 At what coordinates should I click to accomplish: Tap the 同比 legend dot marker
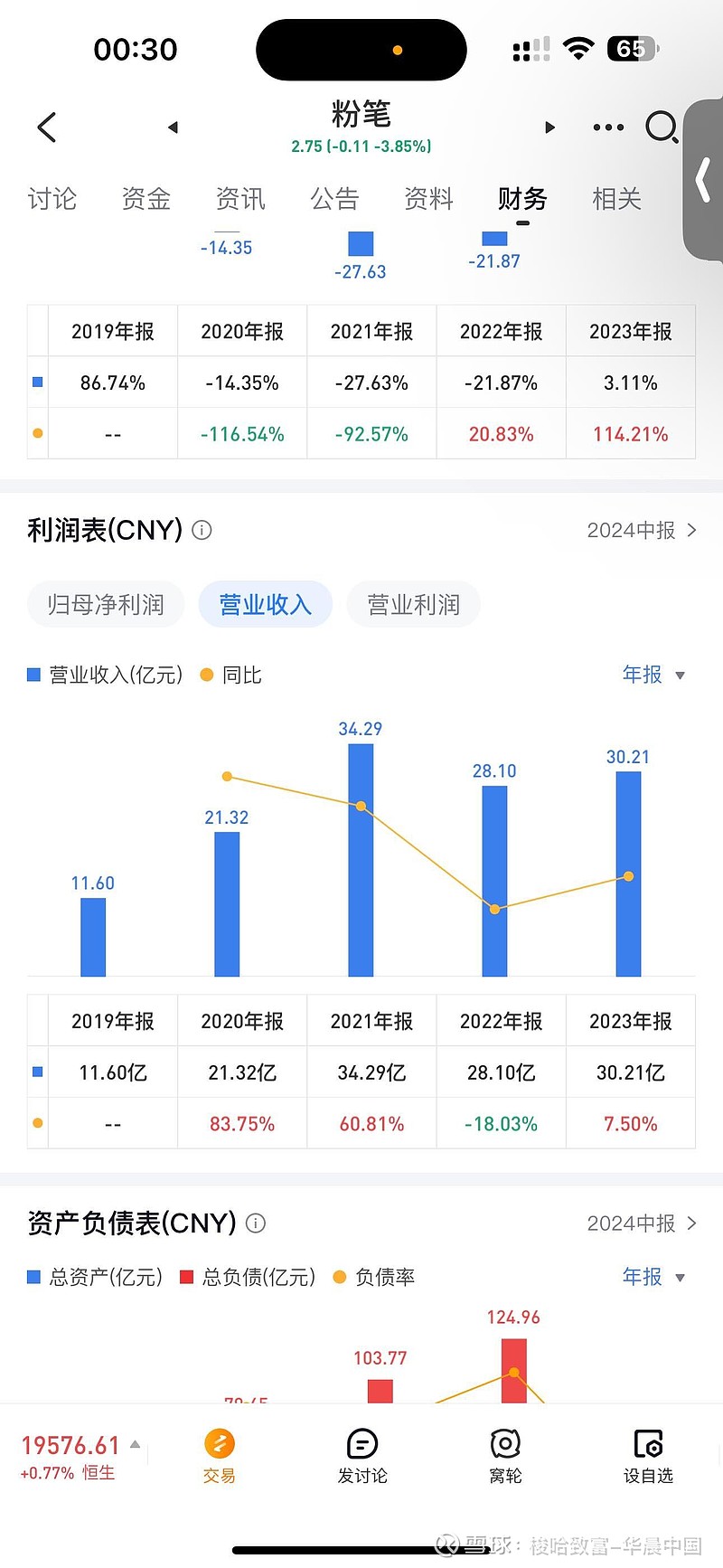(207, 675)
